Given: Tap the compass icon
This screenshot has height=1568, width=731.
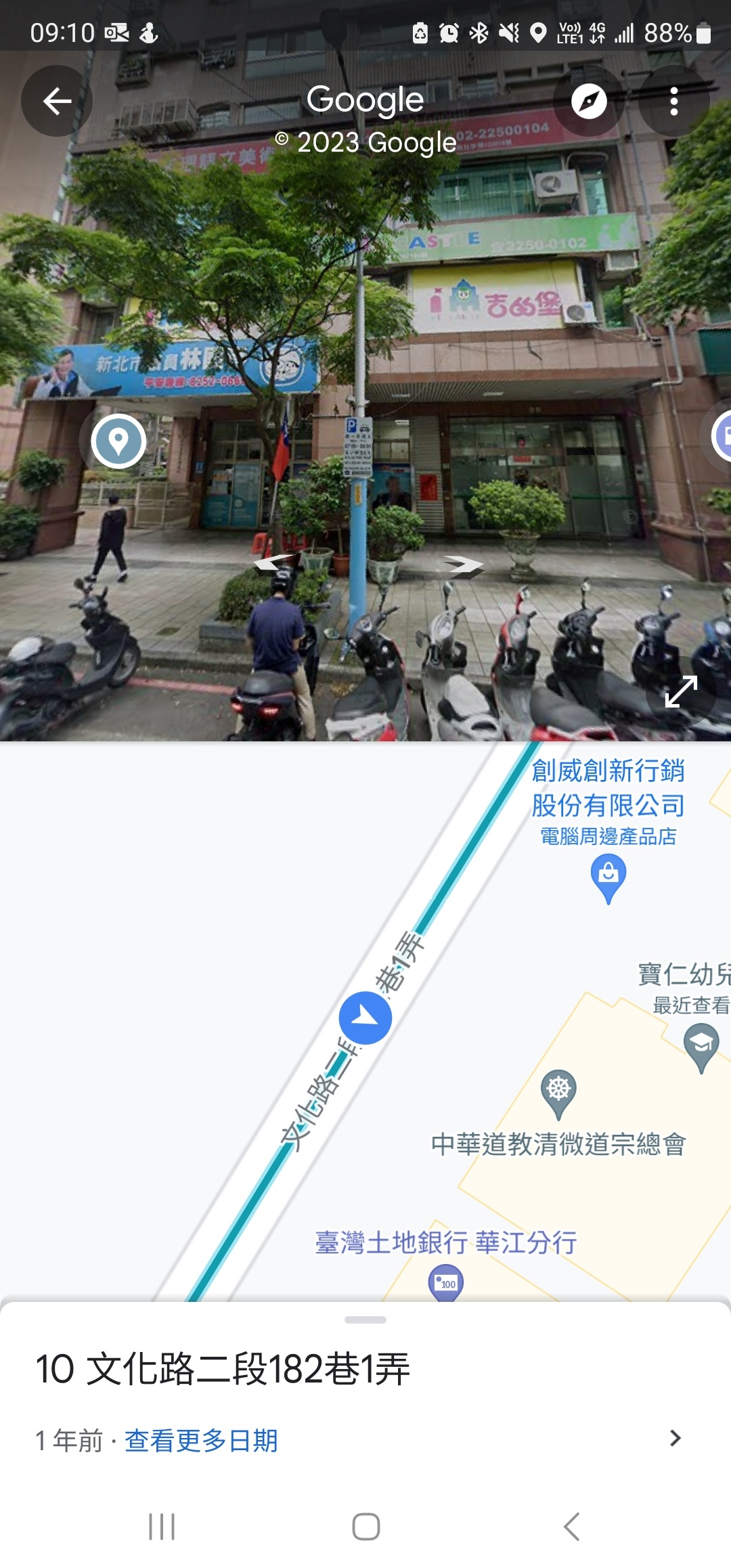Looking at the screenshot, I should tap(589, 102).
